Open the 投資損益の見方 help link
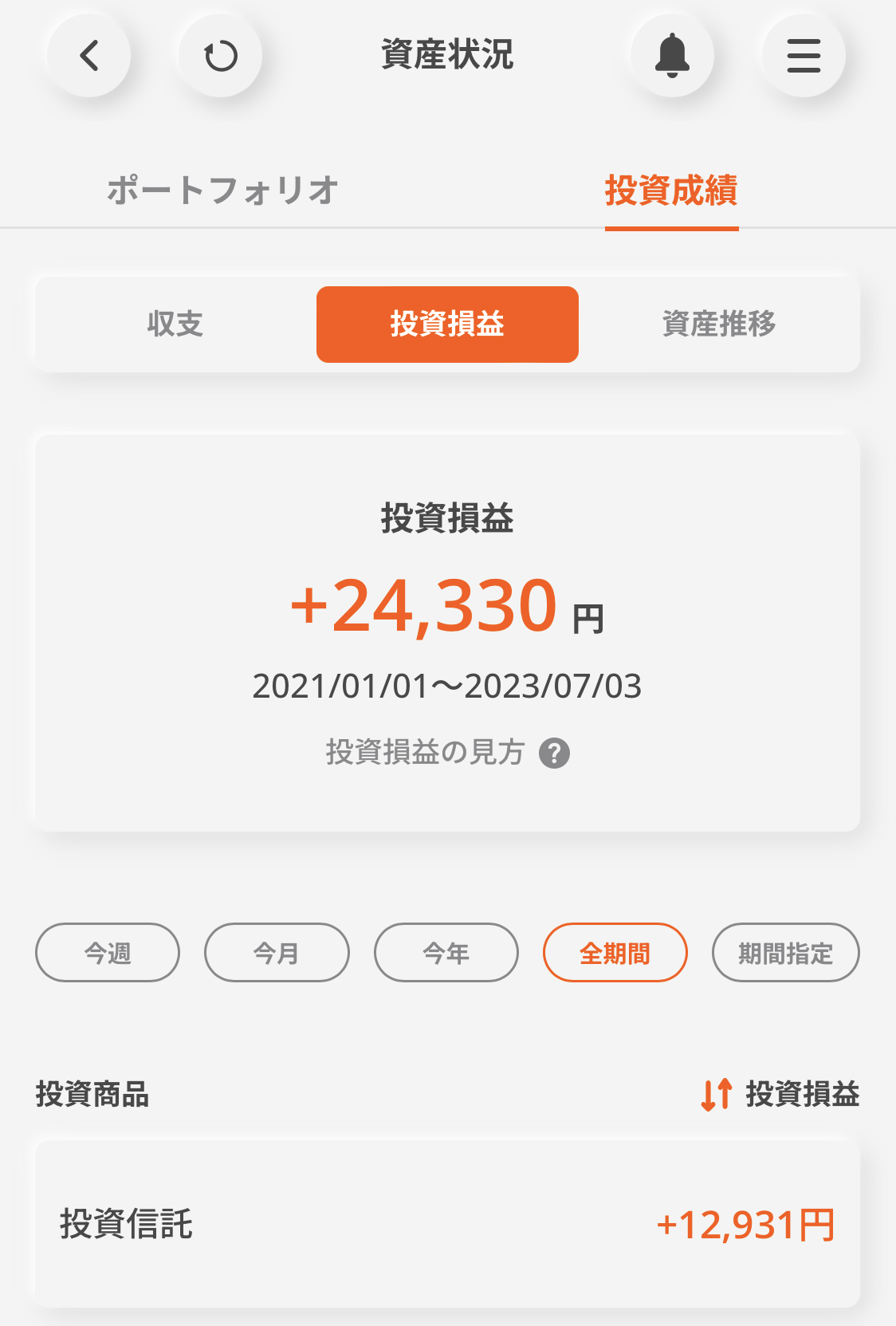This screenshot has height=1326, width=896. (x=447, y=753)
